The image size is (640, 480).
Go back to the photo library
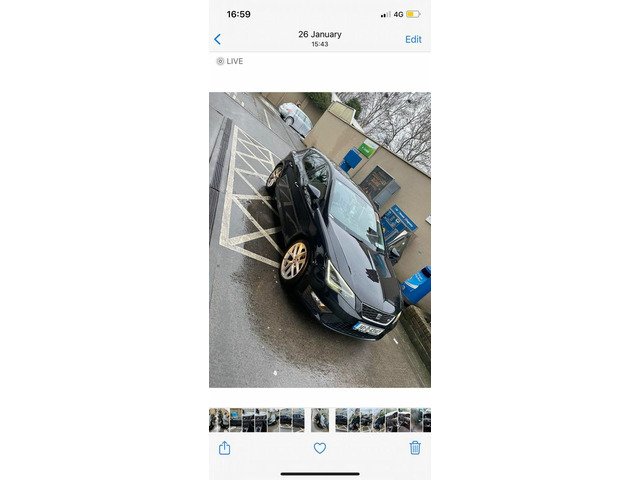(x=217, y=39)
